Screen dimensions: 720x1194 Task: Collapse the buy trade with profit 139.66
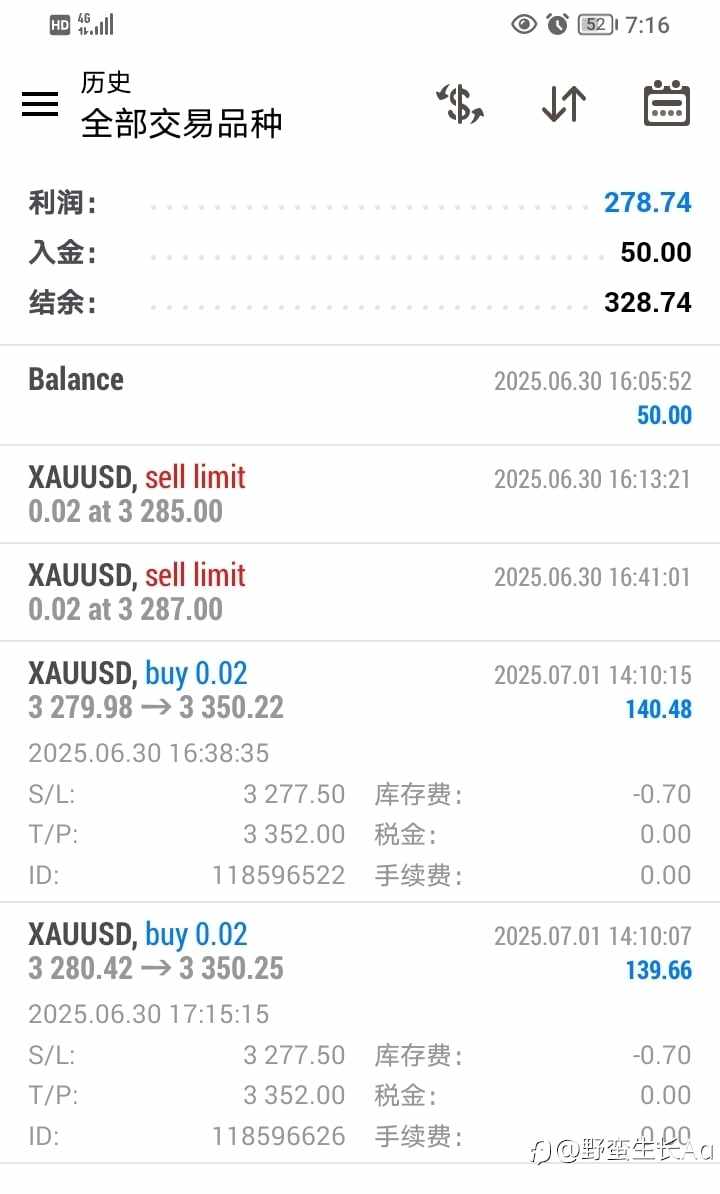click(360, 1033)
